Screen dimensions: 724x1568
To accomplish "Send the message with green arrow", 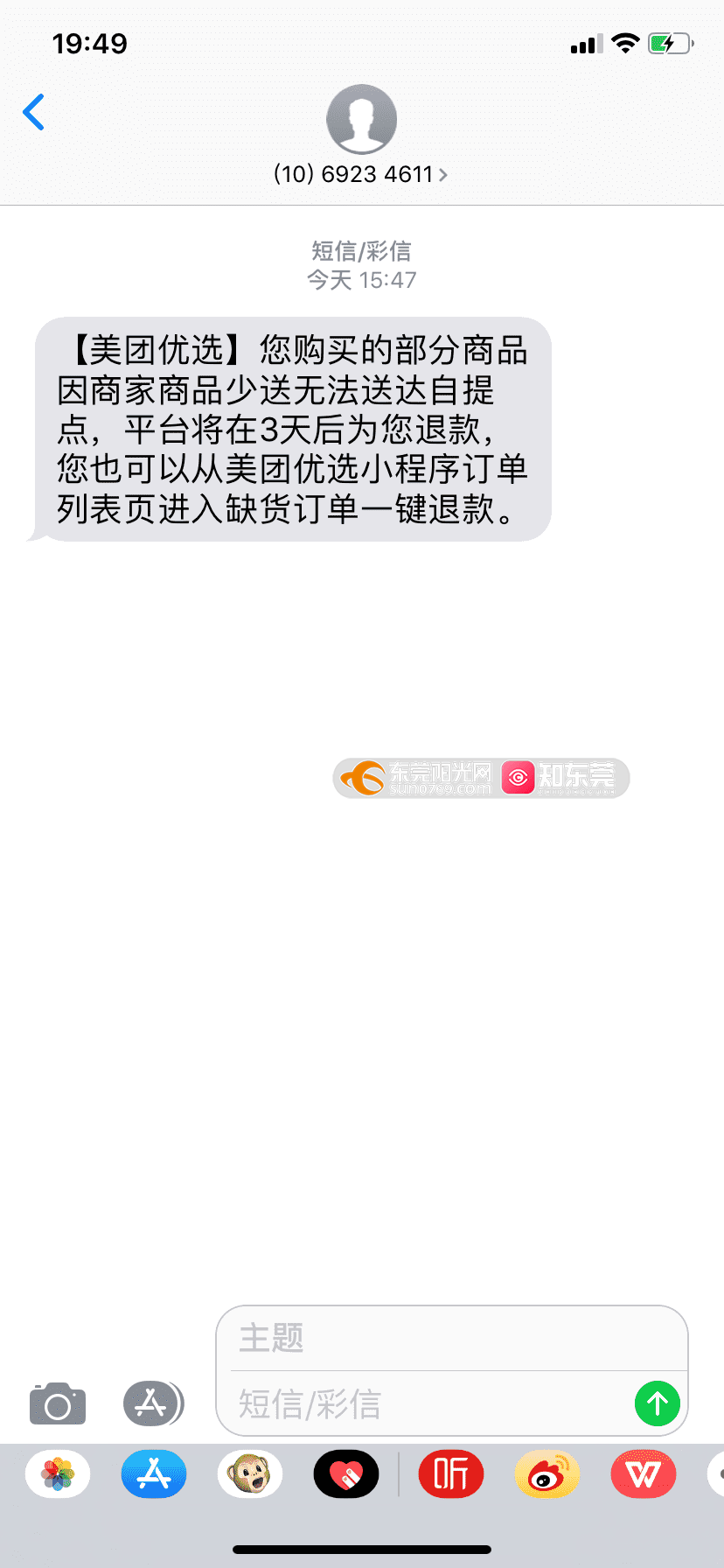I will coord(658,1403).
